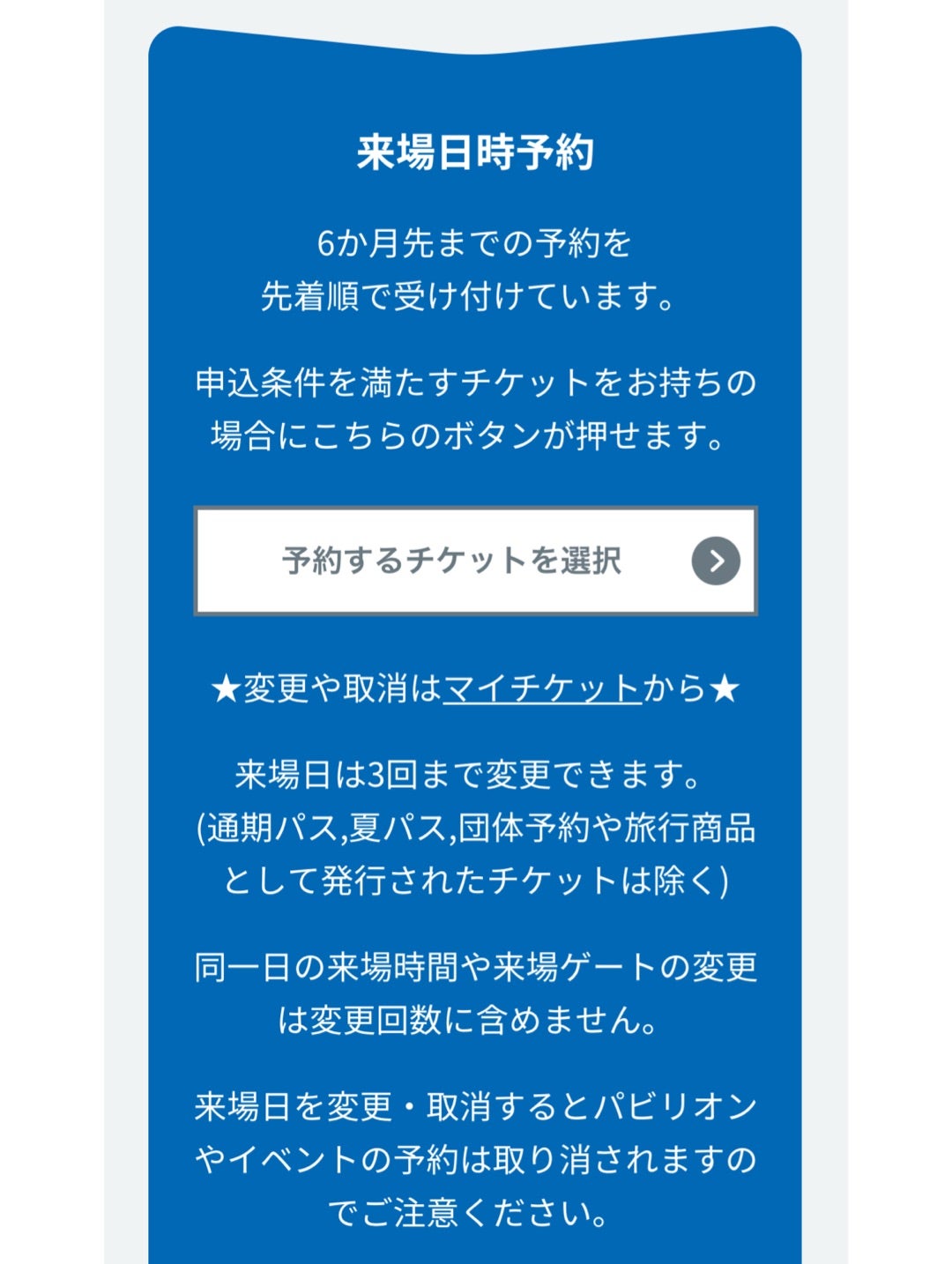The image size is (952, 1264).
Task: Tap the 予約するチケットを選択 button
Action: pos(475,561)
